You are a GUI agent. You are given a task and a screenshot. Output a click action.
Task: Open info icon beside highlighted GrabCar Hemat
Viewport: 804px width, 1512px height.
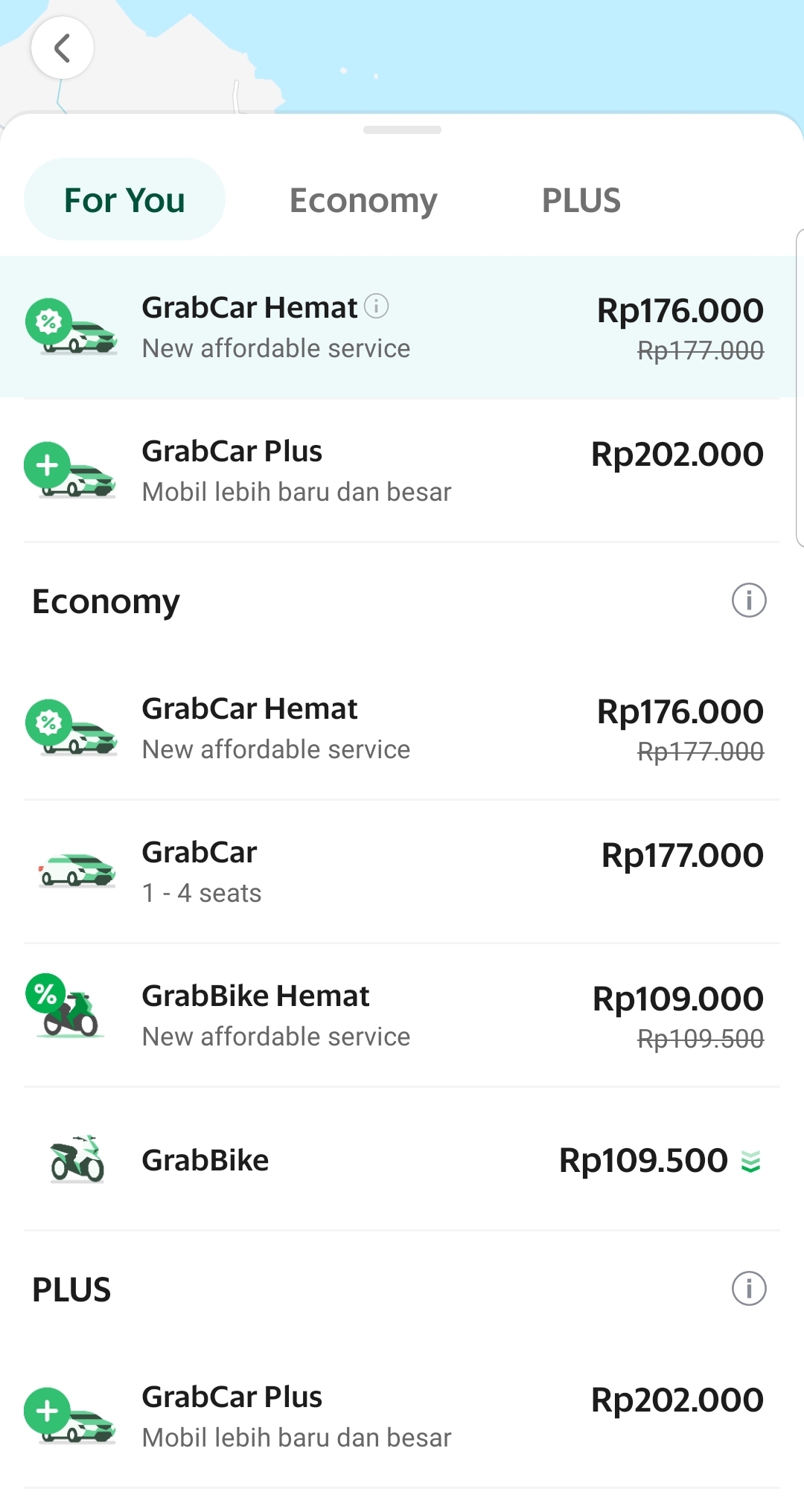coord(377,306)
